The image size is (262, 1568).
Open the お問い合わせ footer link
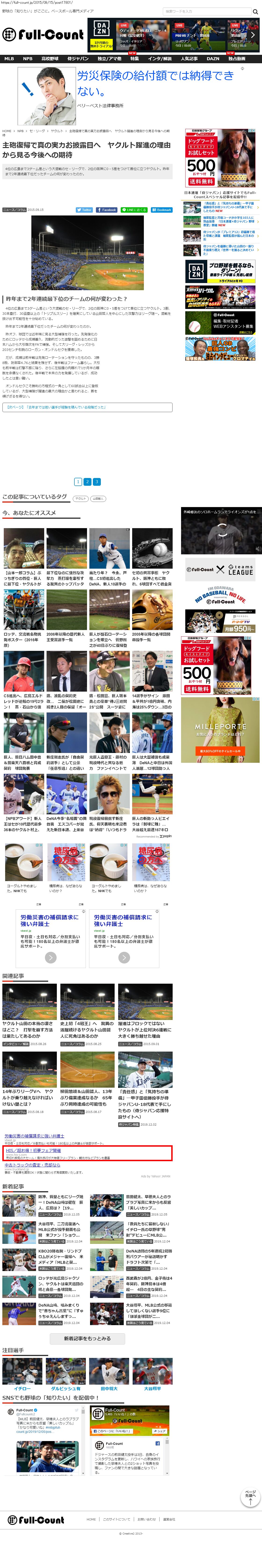(x=146, y=1519)
